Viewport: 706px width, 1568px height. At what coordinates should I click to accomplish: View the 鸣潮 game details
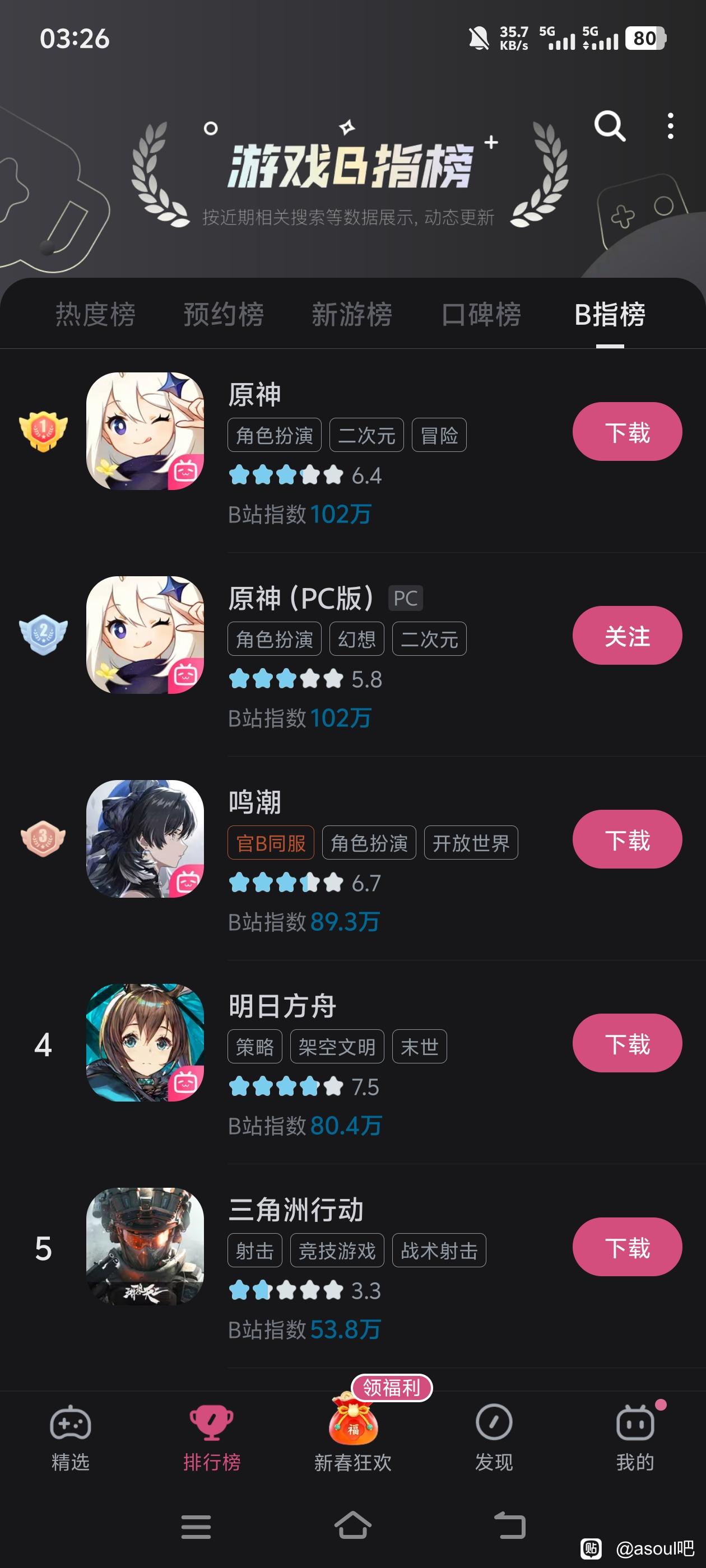[256, 802]
